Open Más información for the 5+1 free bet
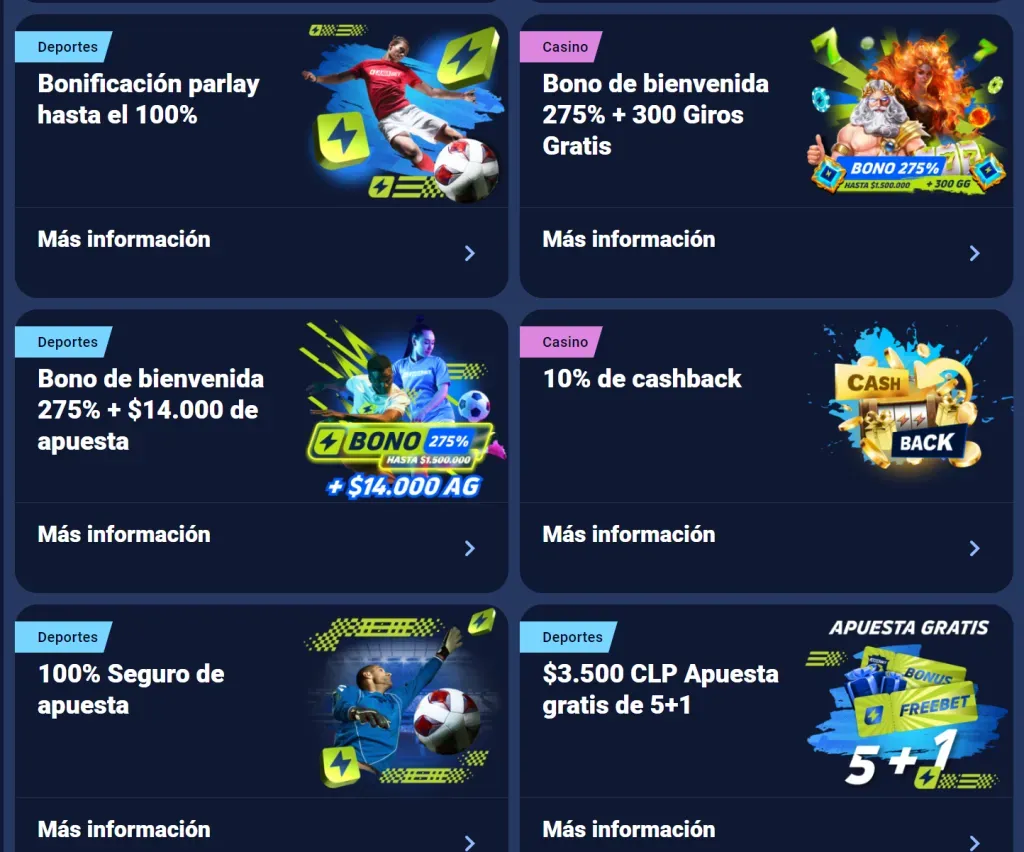 pyautogui.click(x=629, y=829)
